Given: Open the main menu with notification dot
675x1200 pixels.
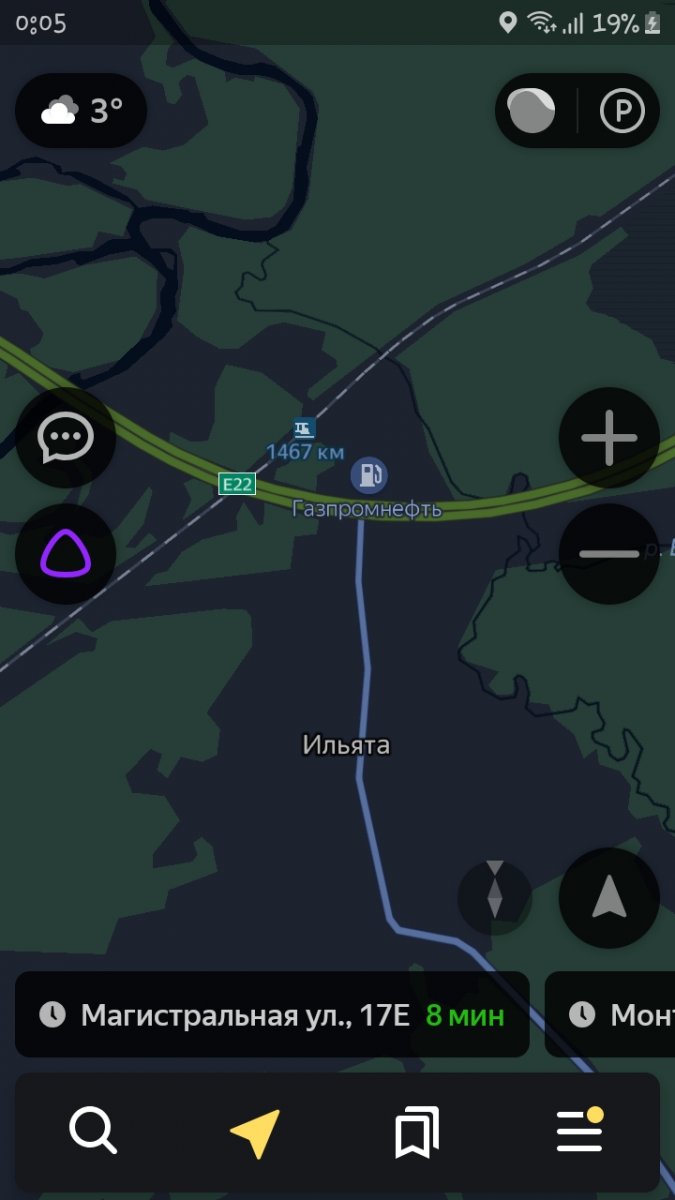Looking at the screenshot, I should pyautogui.click(x=581, y=1131).
